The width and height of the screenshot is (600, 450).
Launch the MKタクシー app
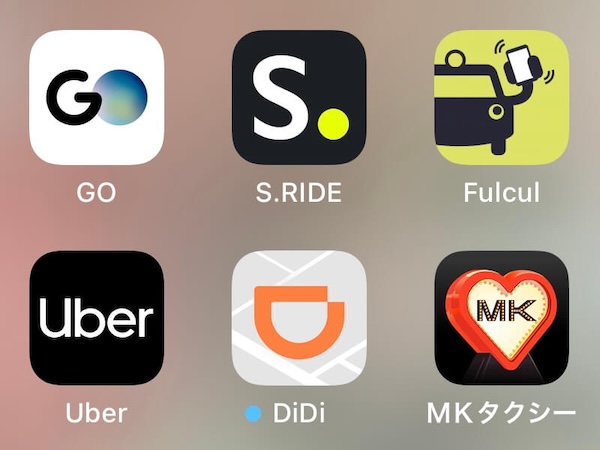pyautogui.click(x=502, y=318)
